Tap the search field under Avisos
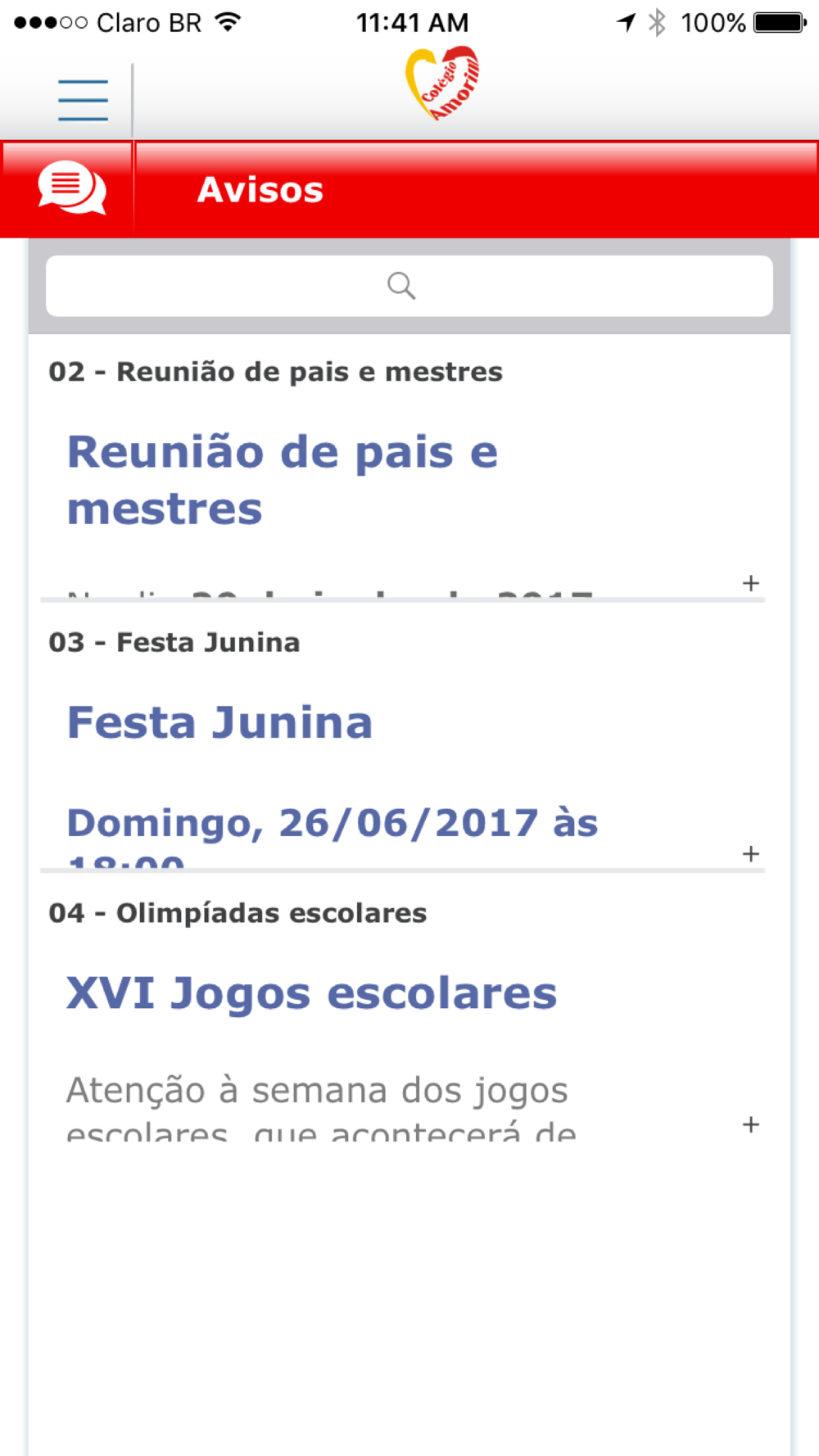The width and height of the screenshot is (819, 1456). tap(409, 286)
